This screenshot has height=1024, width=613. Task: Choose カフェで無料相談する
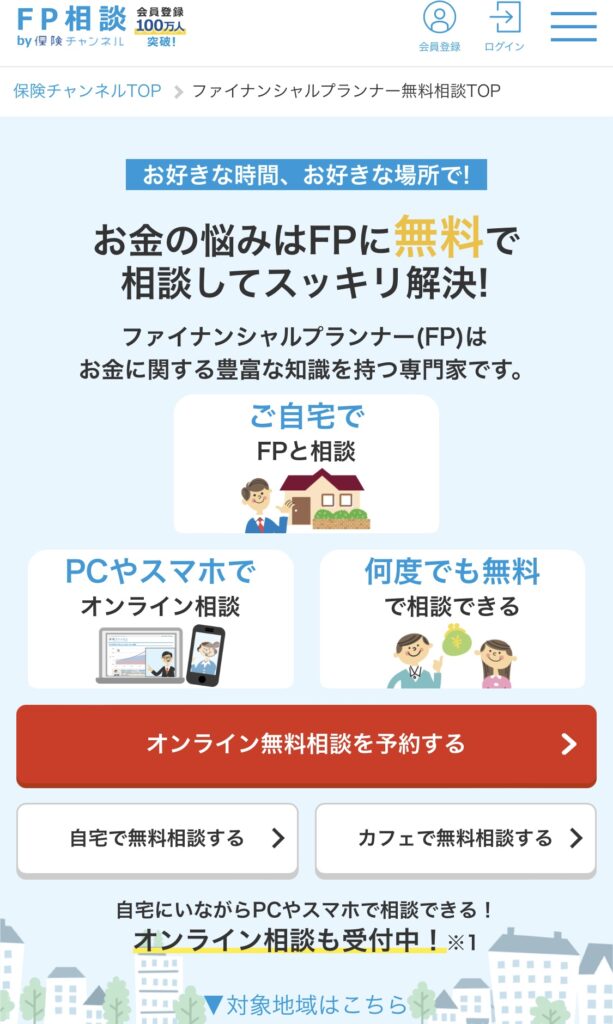click(456, 838)
